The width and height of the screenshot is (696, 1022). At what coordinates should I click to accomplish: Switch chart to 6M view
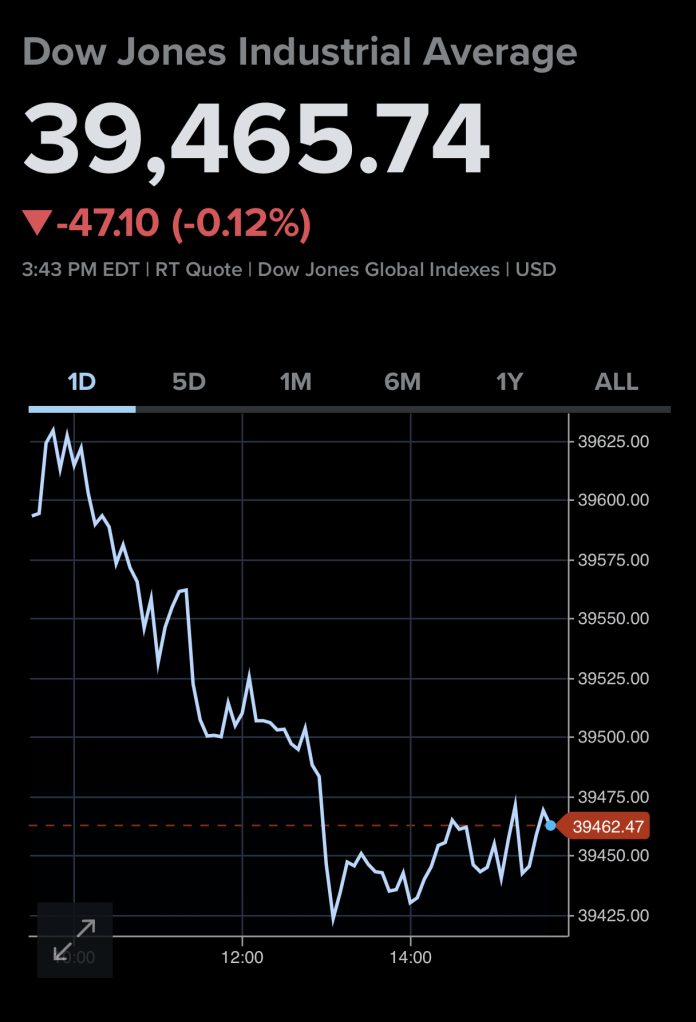[x=402, y=382]
